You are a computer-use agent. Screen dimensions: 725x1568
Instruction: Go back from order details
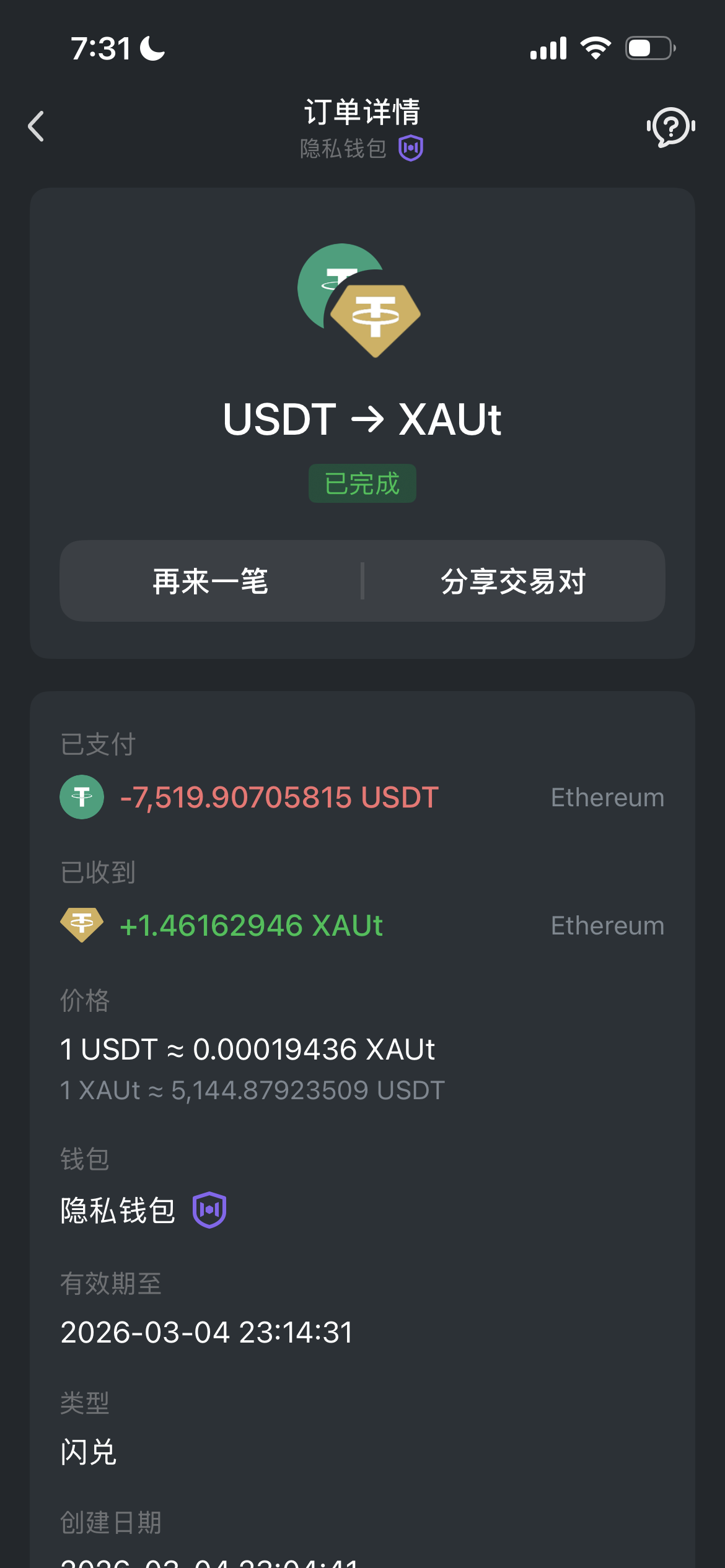(x=36, y=126)
